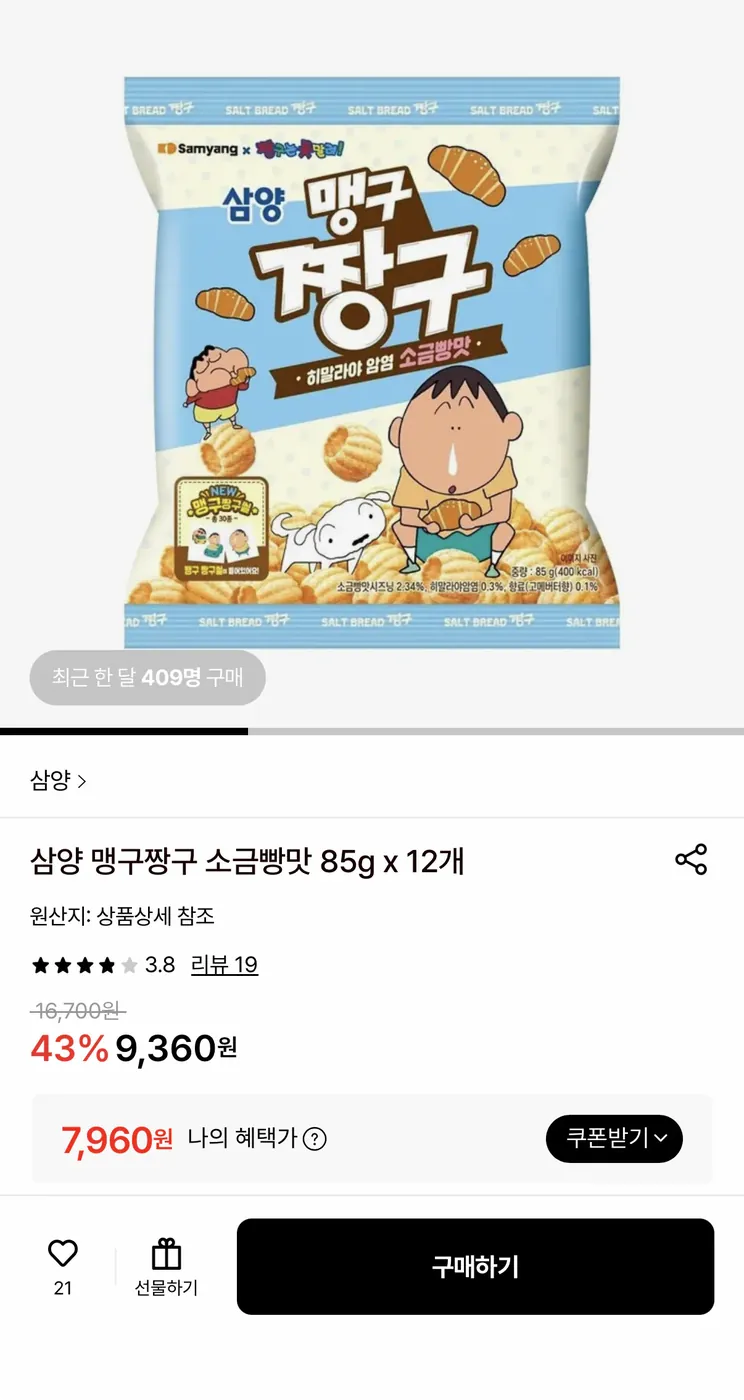The image size is (744, 1400).
Task: Tap the fourth star in the rating row
Action: coord(106,964)
